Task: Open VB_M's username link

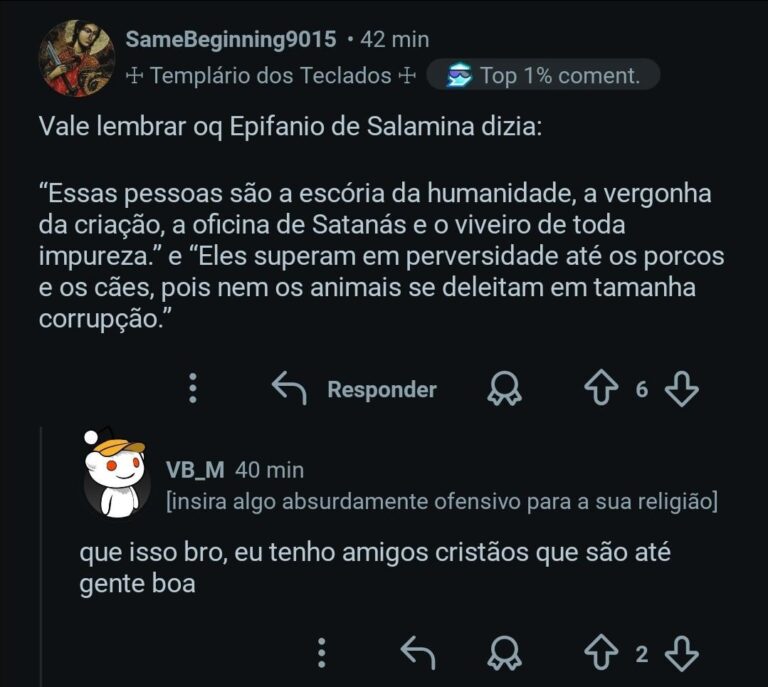Action: tap(195, 469)
